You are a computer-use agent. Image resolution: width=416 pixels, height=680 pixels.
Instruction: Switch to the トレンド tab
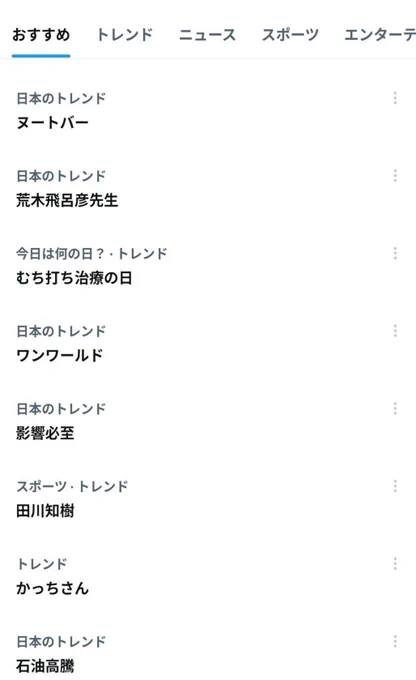[124, 35]
